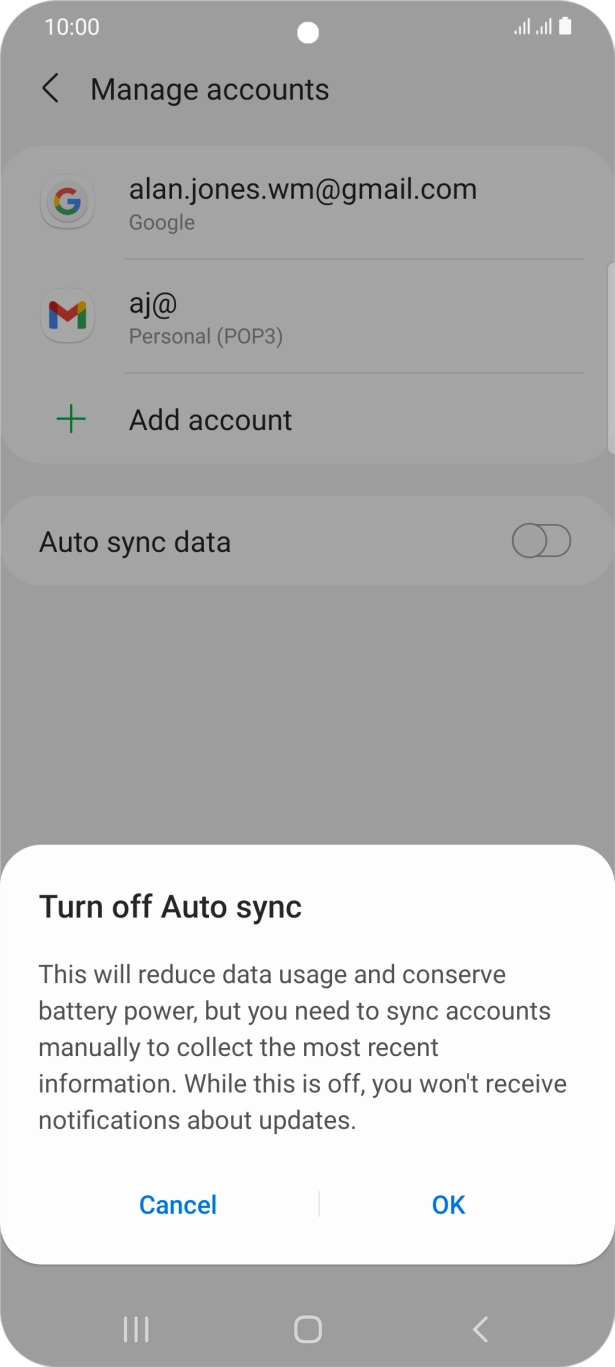The image size is (615, 1367).
Task: Open the recent apps view
Action: 135,1329
